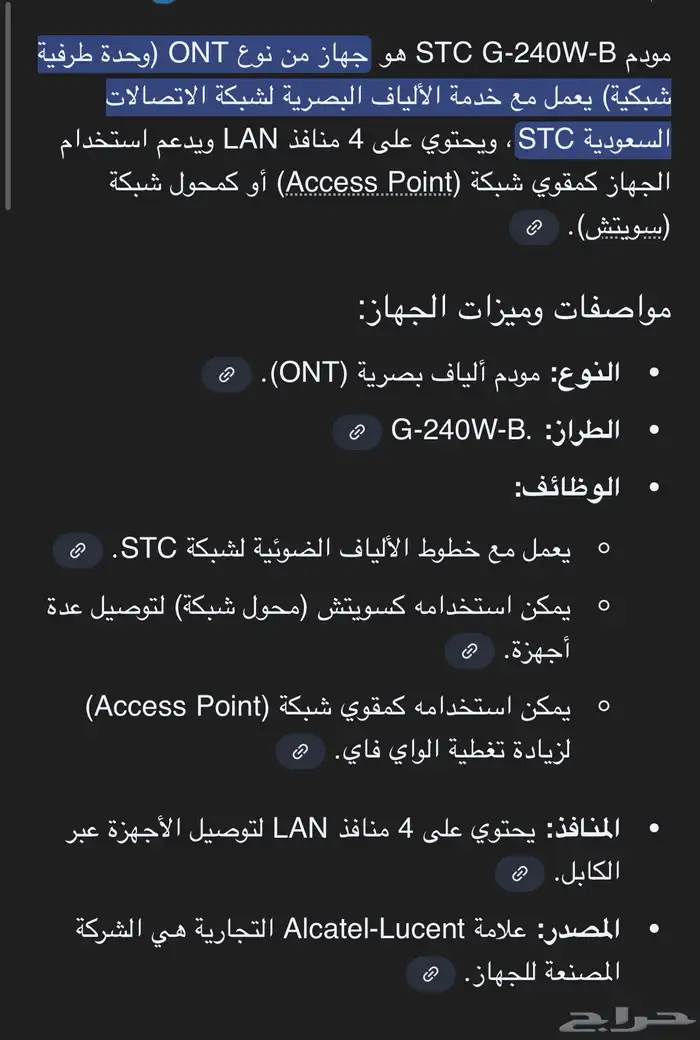Open the source link in the المصدر Alcatel-Lucent bullet
This screenshot has width=700, height=1040.
coord(431,972)
